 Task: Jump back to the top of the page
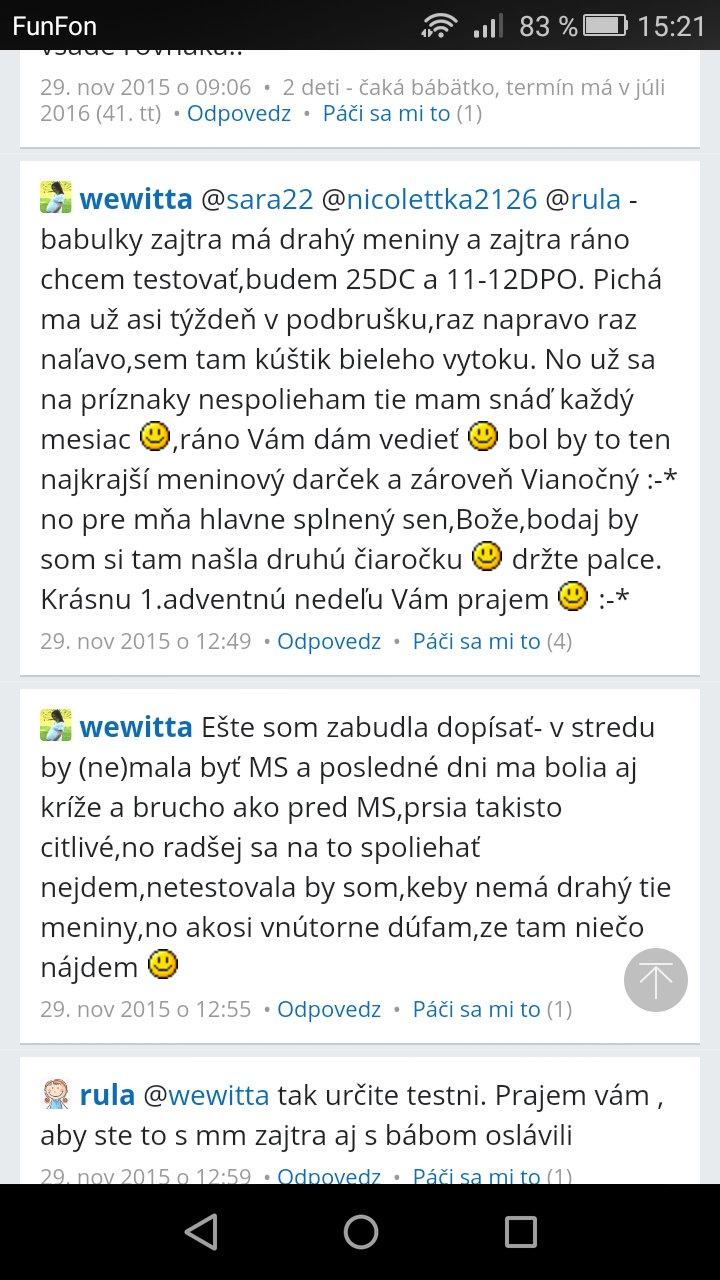[655, 980]
